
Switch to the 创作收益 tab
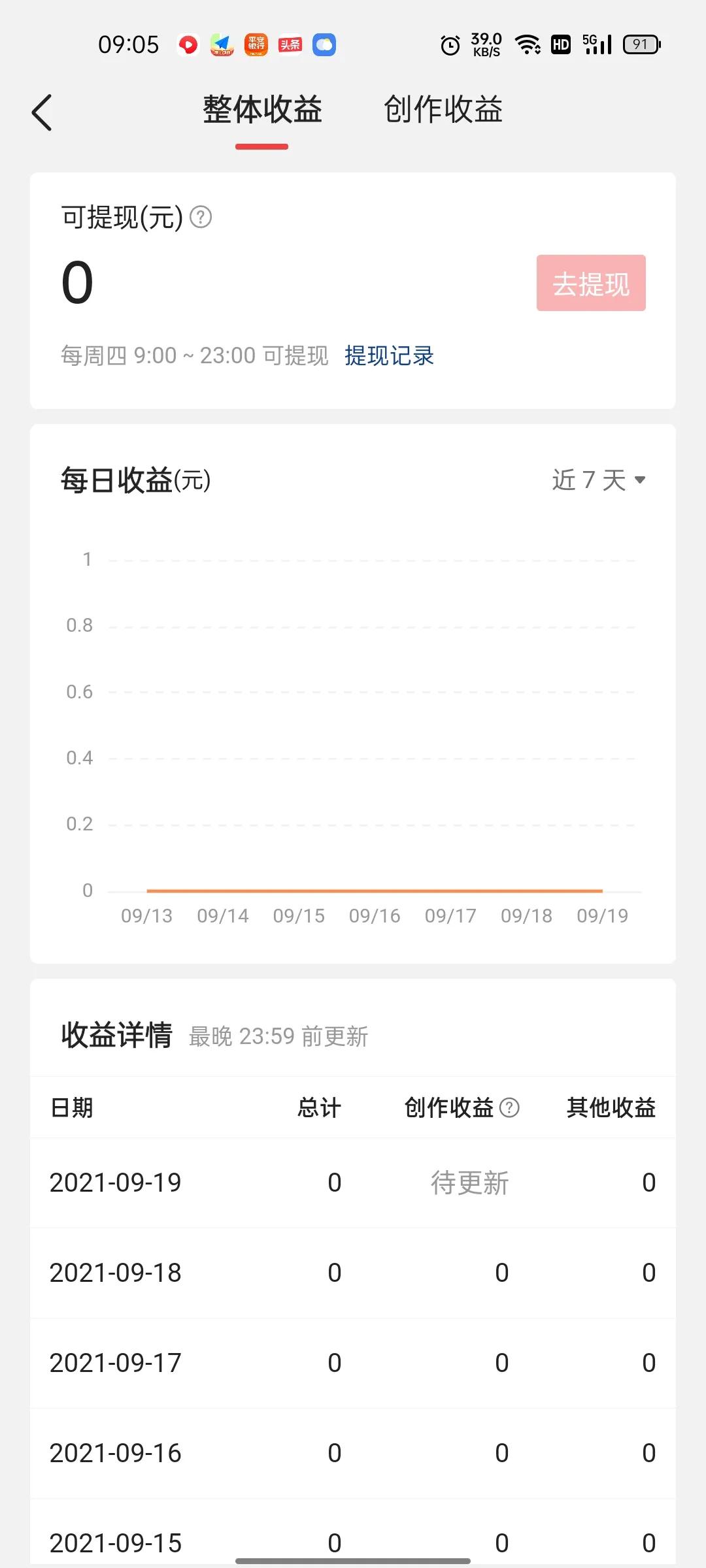click(443, 110)
